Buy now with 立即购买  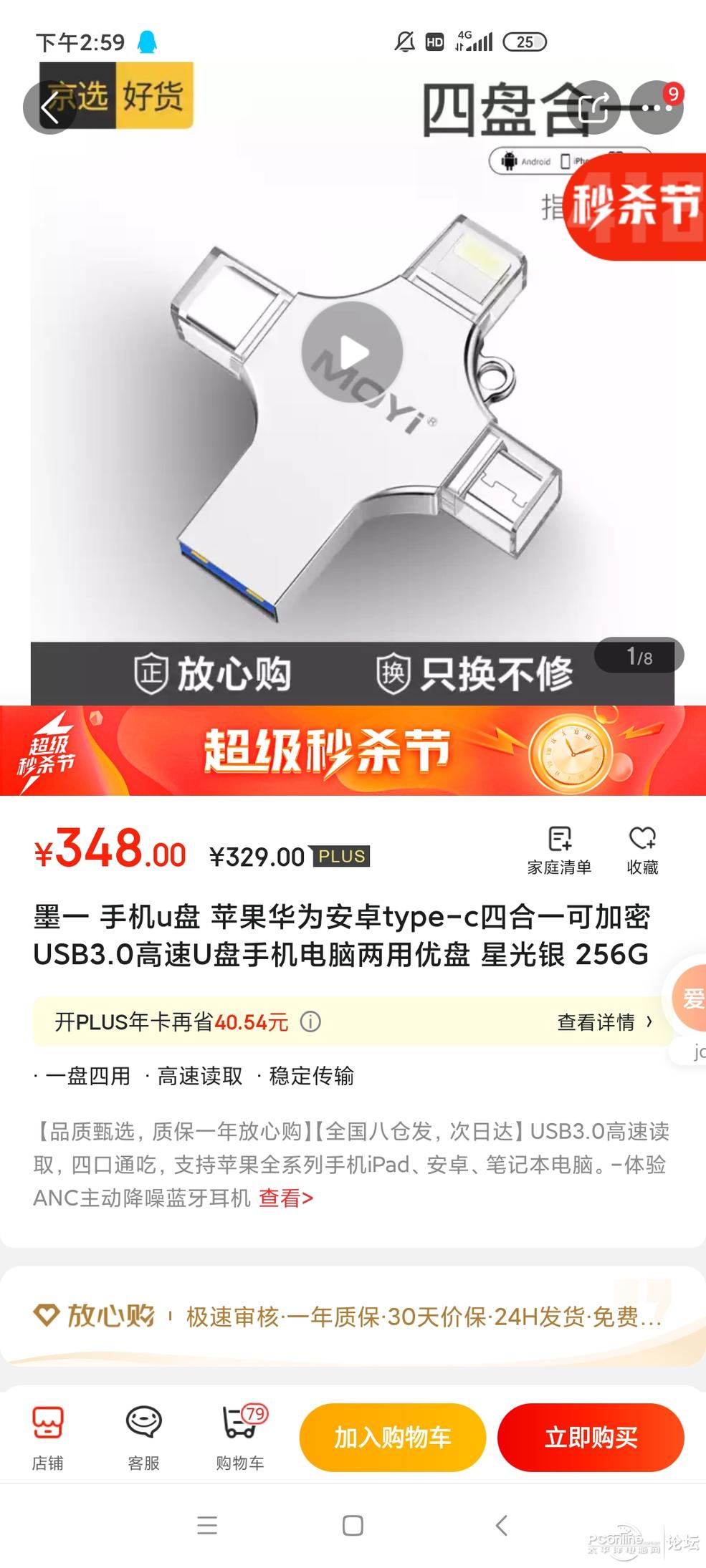coord(591,1438)
